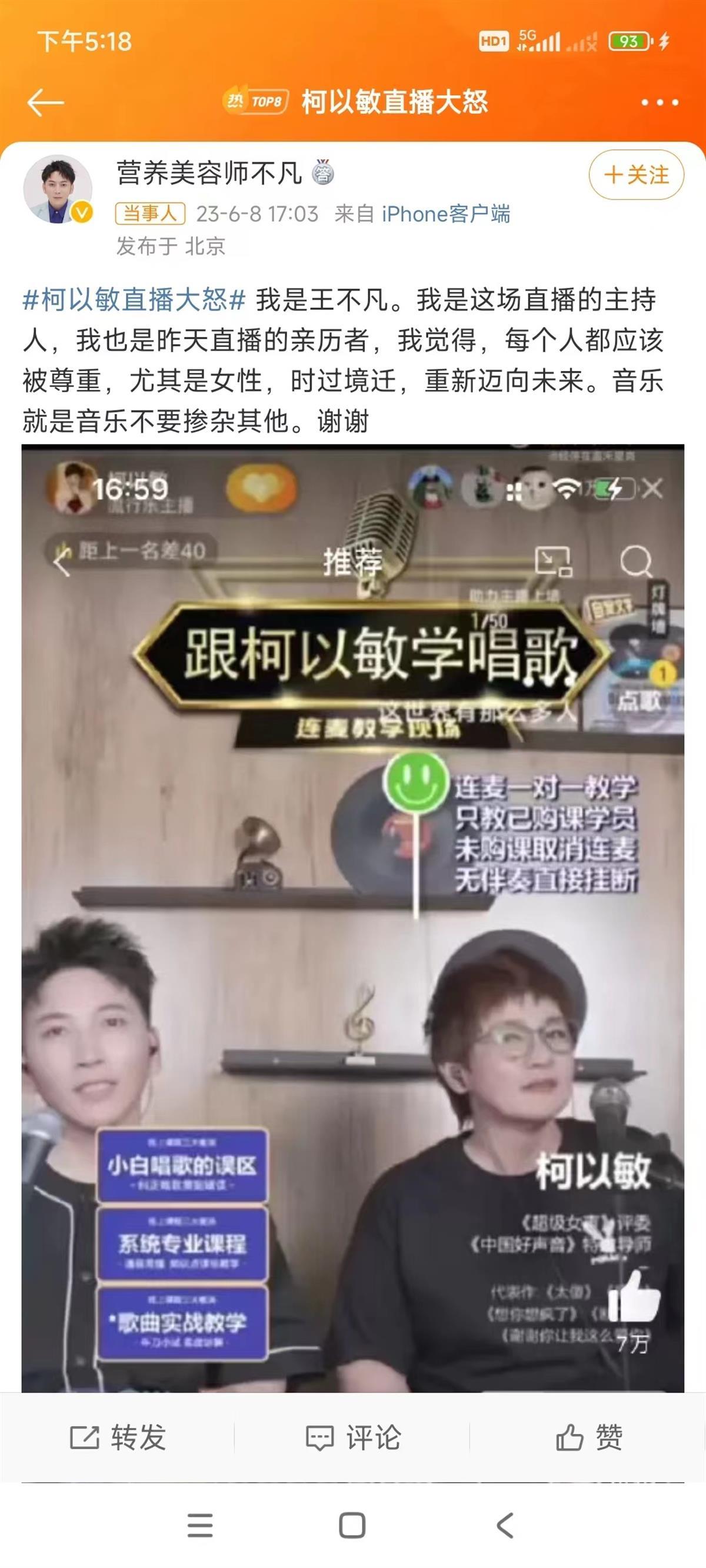Like this post with 赞

[588, 1437]
